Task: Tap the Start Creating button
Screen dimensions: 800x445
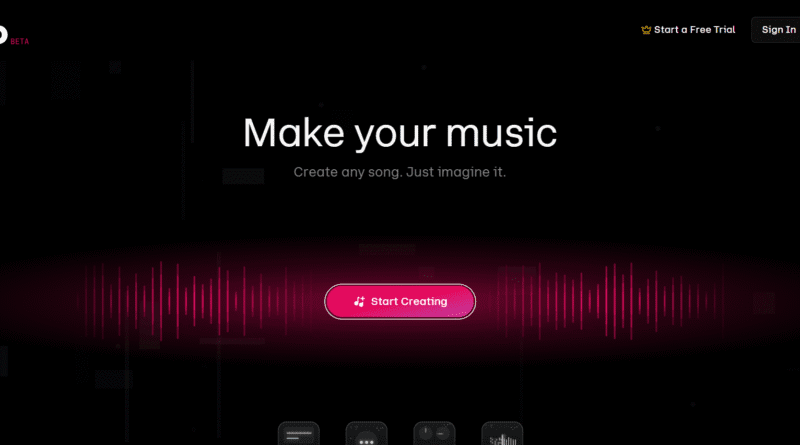Action: pyautogui.click(x=400, y=301)
